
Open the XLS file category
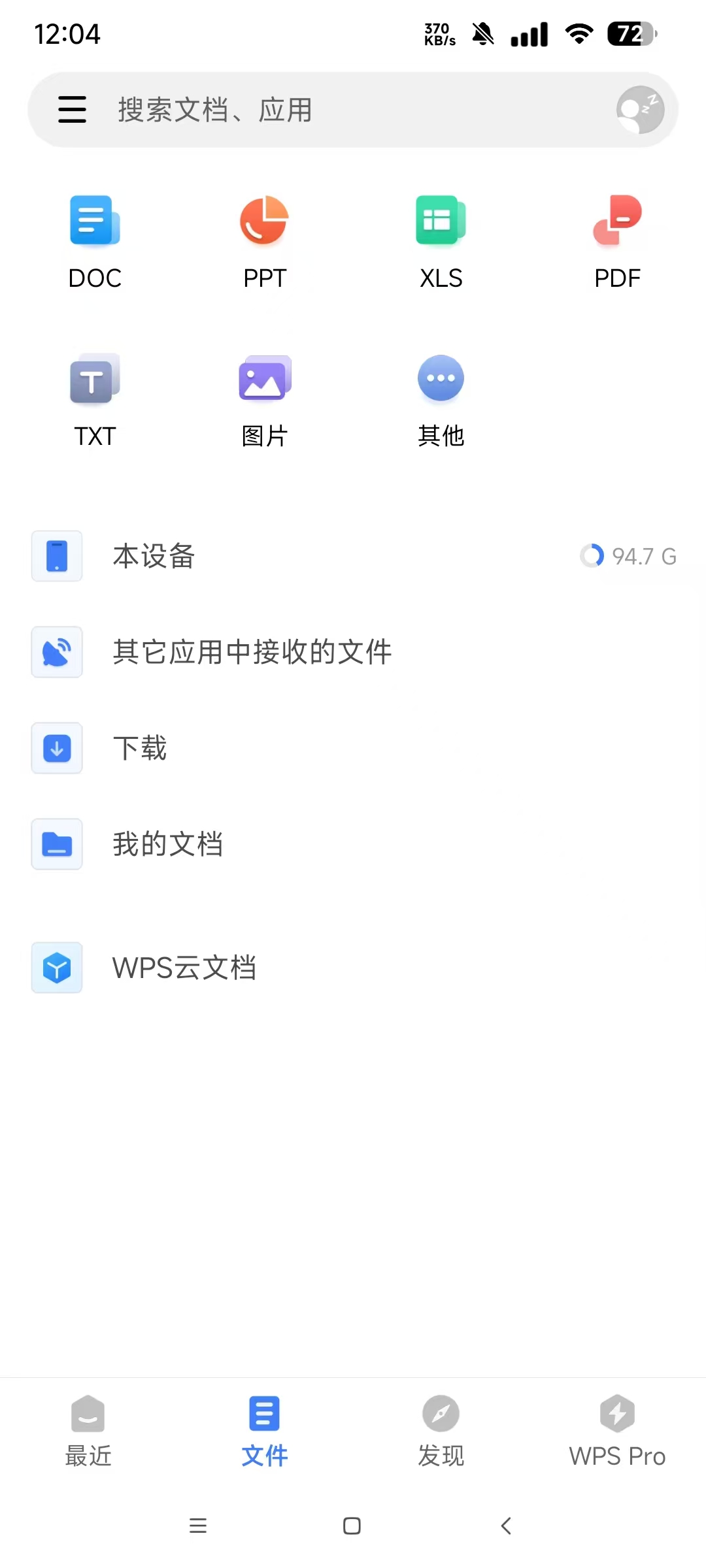coord(441,242)
